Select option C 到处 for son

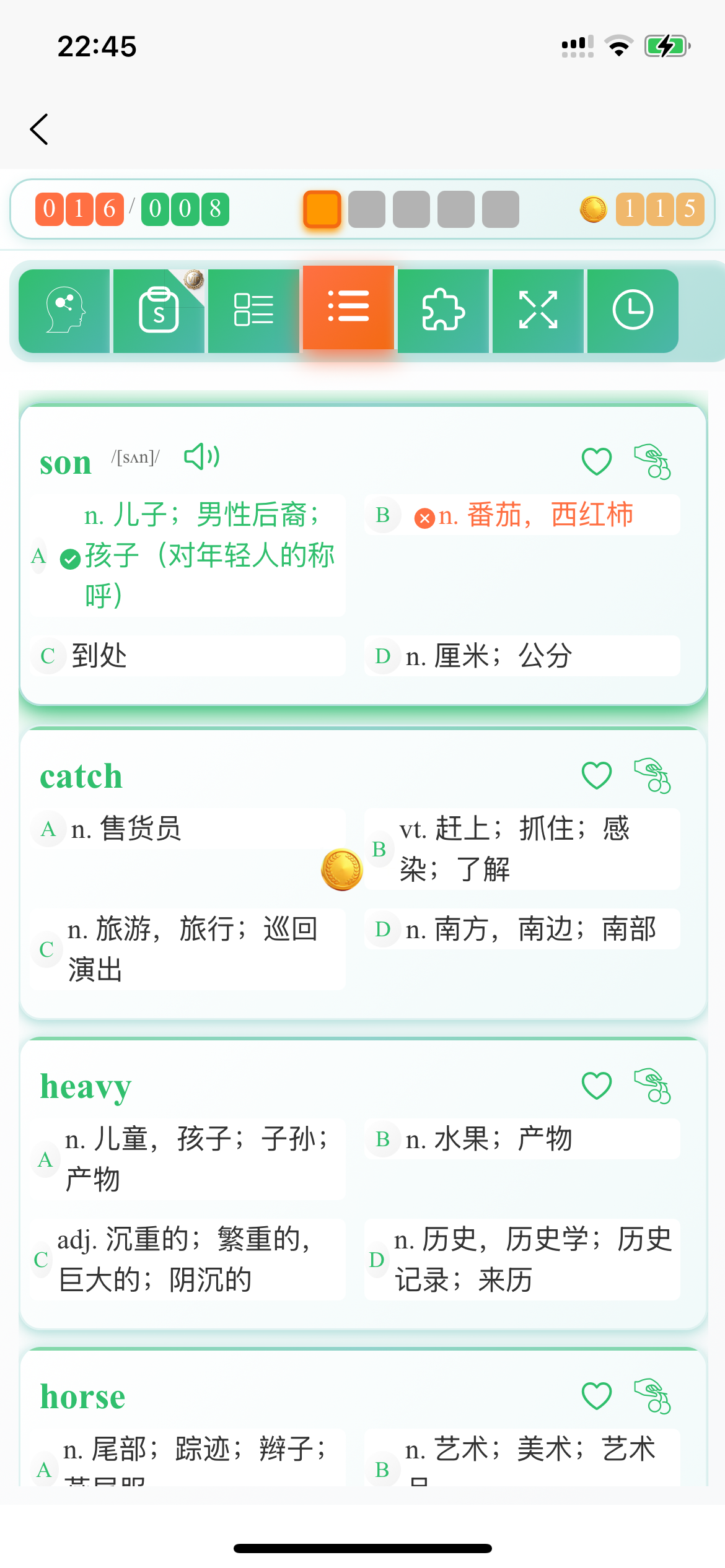click(x=188, y=656)
